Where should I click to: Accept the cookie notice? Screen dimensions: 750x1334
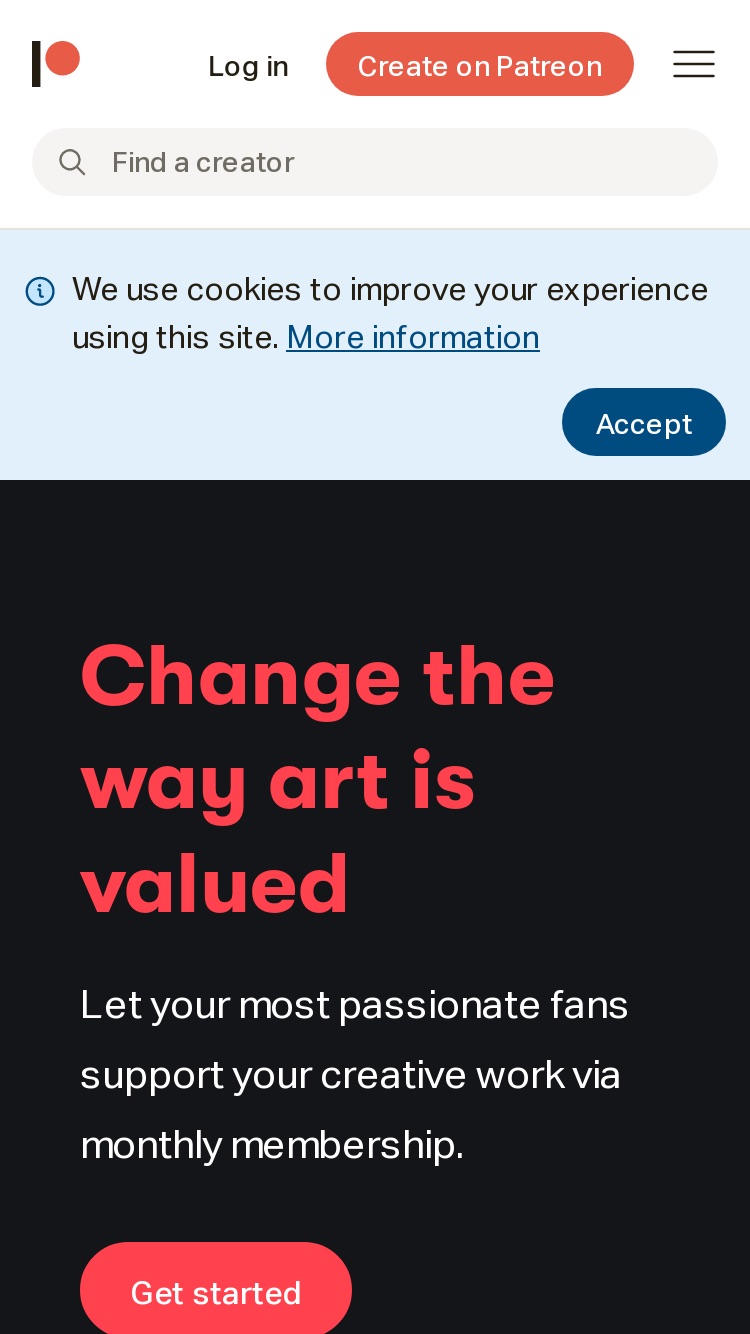[644, 422]
